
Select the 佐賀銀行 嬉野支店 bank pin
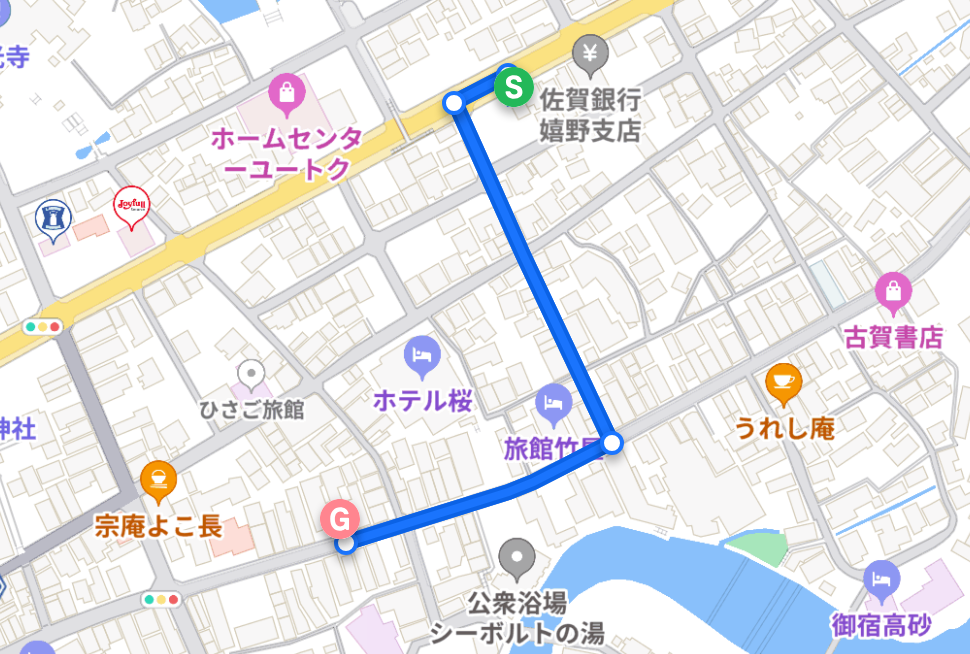click(590, 56)
